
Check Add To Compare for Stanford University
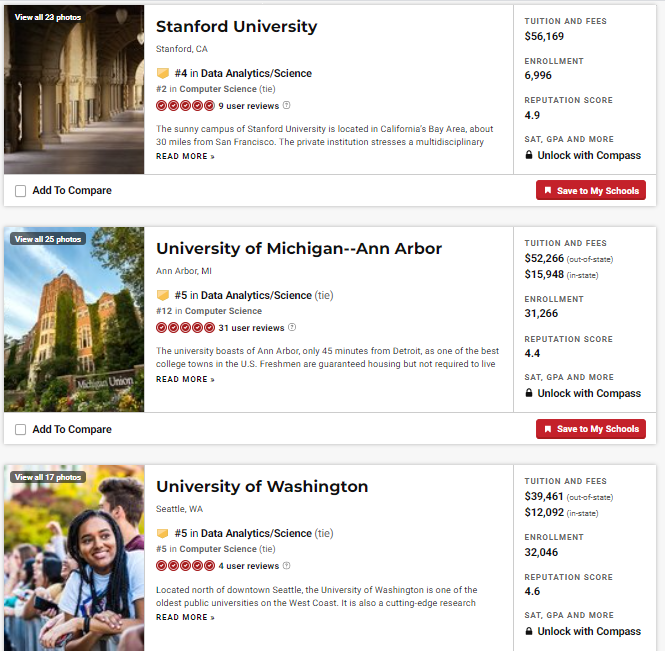click(x=21, y=191)
